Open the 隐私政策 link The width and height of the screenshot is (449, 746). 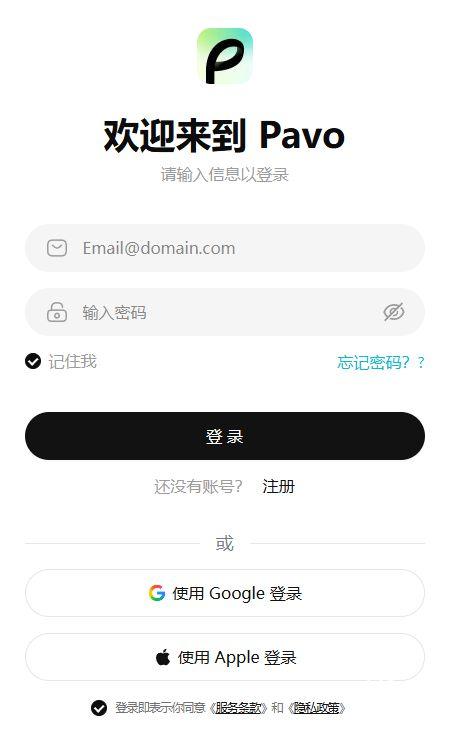pyautogui.click(x=317, y=708)
